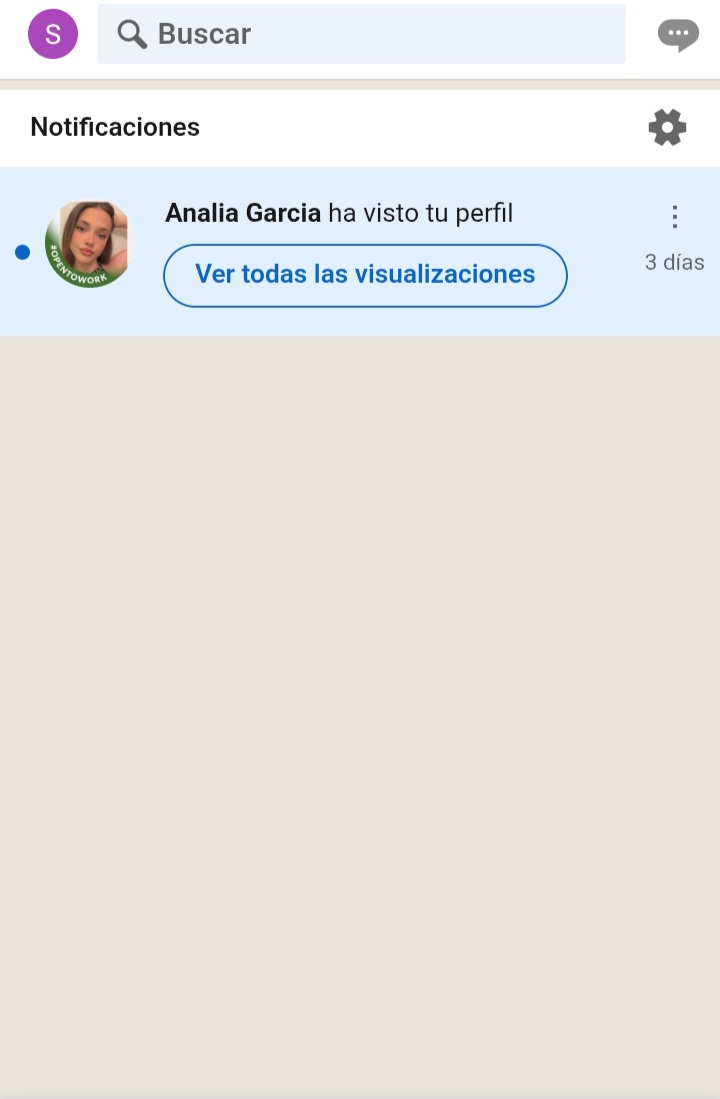Image resolution: width=720 pixels, height=1099 pixels.
Task: Open the profile avatar S
Action: pos(53,34)
